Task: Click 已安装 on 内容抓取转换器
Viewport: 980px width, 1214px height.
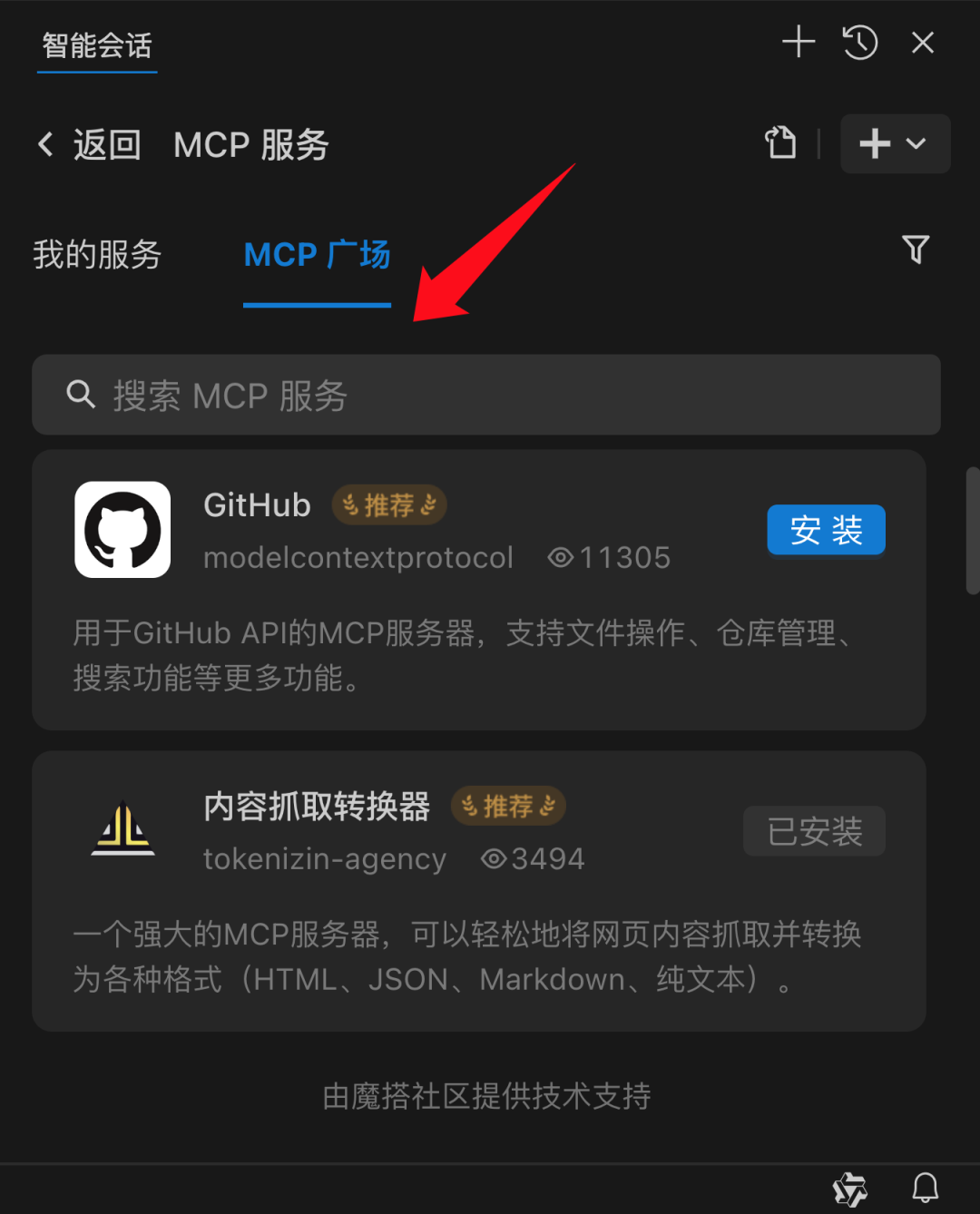Action: click(813, 831)
